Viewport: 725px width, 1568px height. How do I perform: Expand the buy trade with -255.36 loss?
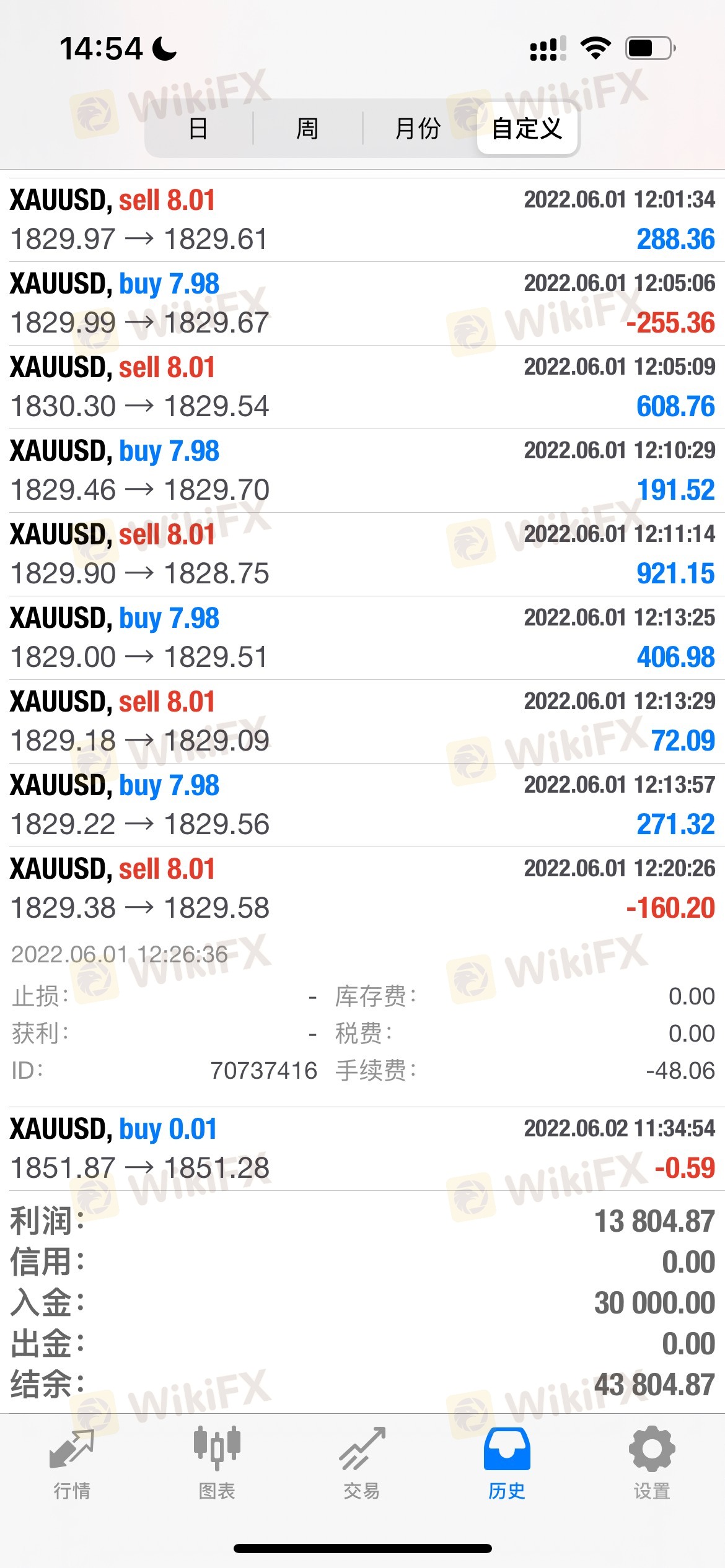(362, 303)
